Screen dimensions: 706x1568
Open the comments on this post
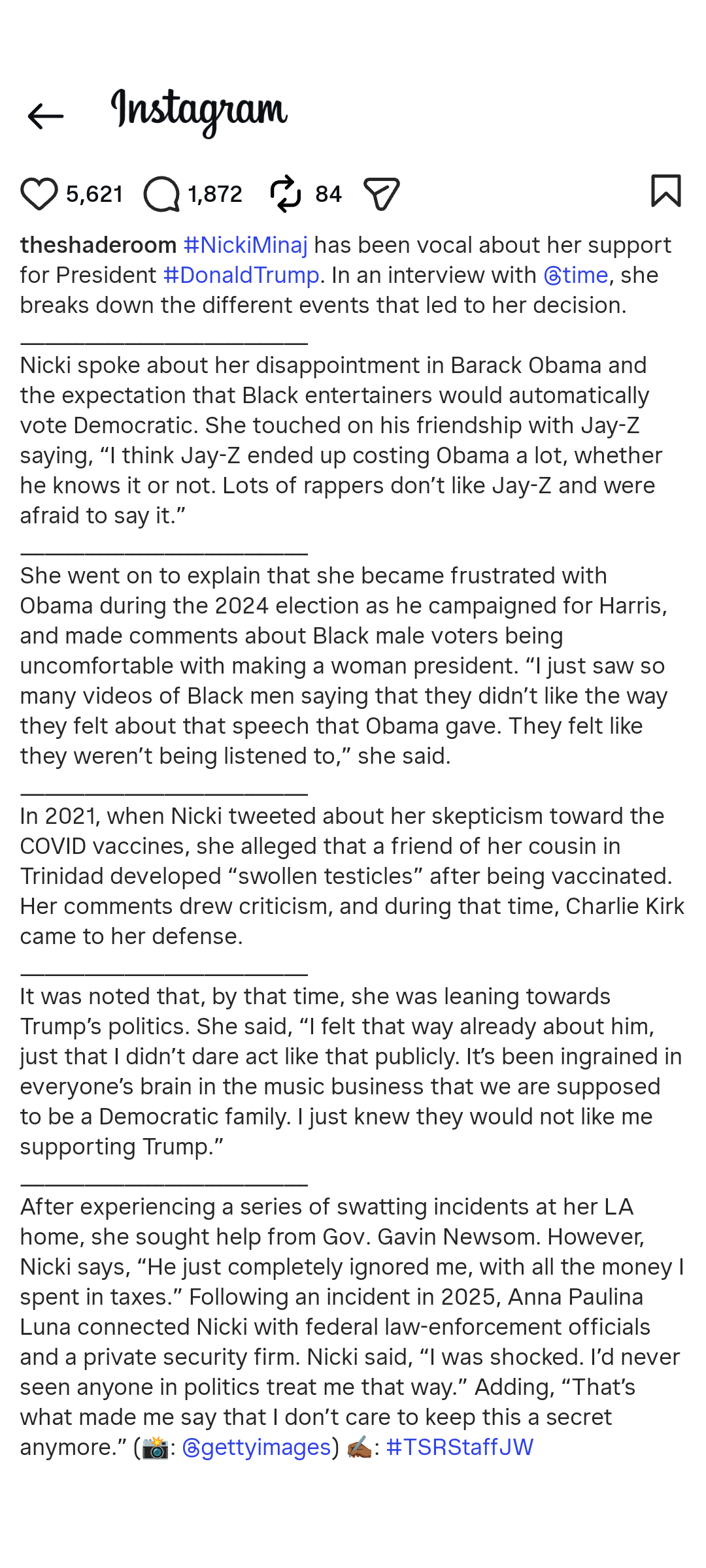pyautogui.click(x=161, y=194)
